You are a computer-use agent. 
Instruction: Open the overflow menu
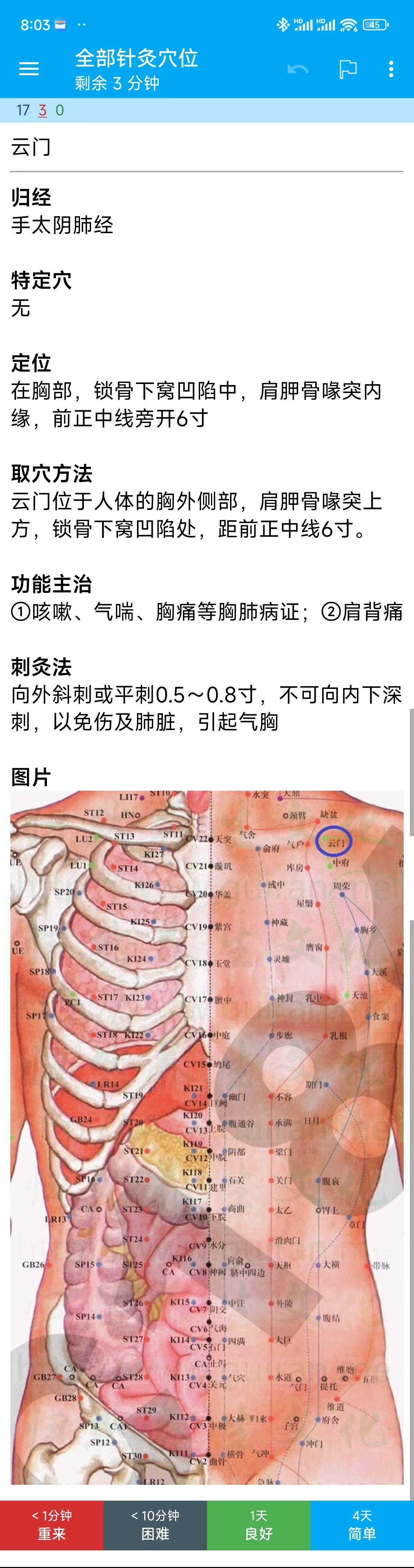coord(391,69)
